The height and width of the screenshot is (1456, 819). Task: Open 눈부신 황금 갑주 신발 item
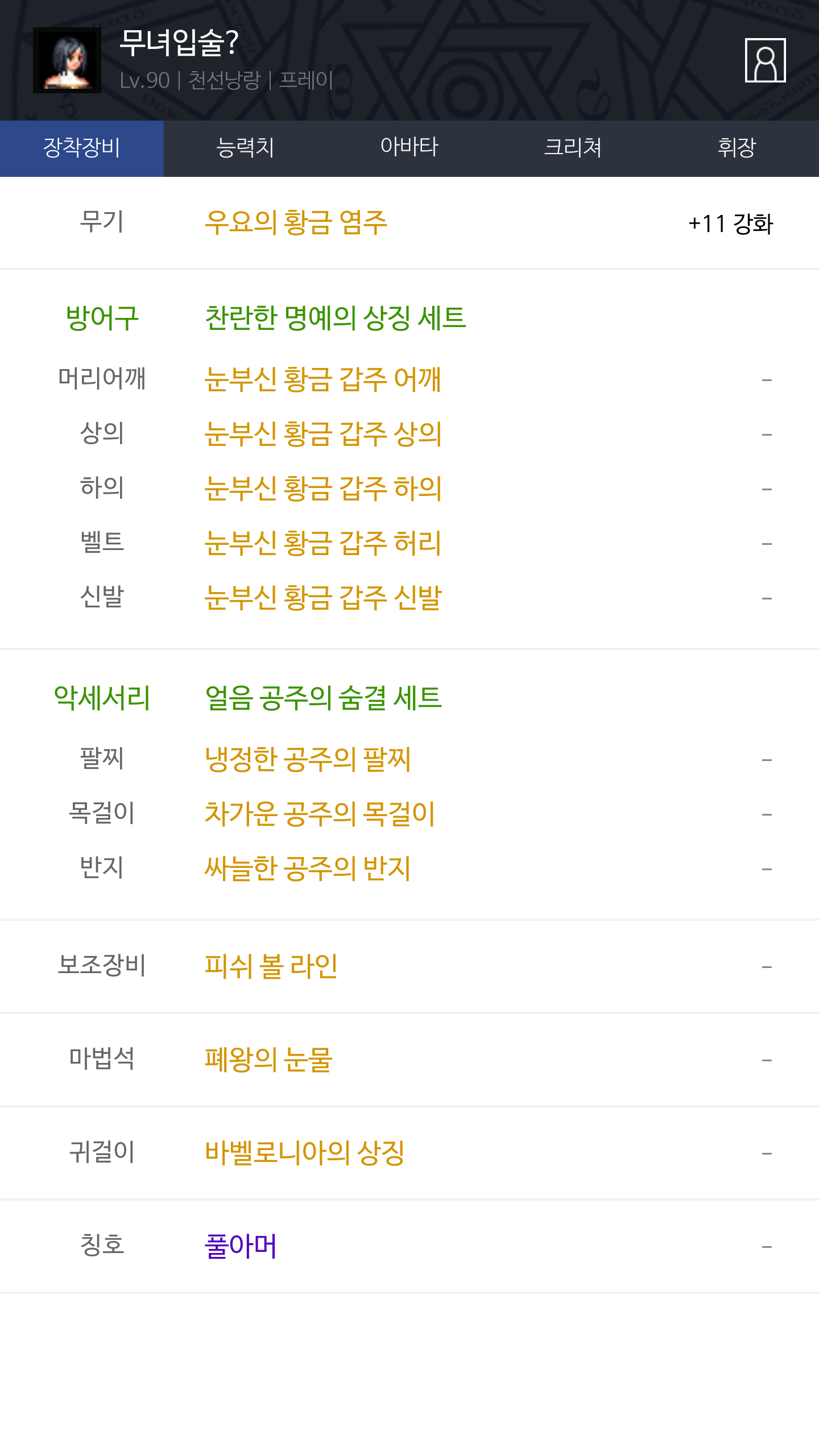click(322, 598)
